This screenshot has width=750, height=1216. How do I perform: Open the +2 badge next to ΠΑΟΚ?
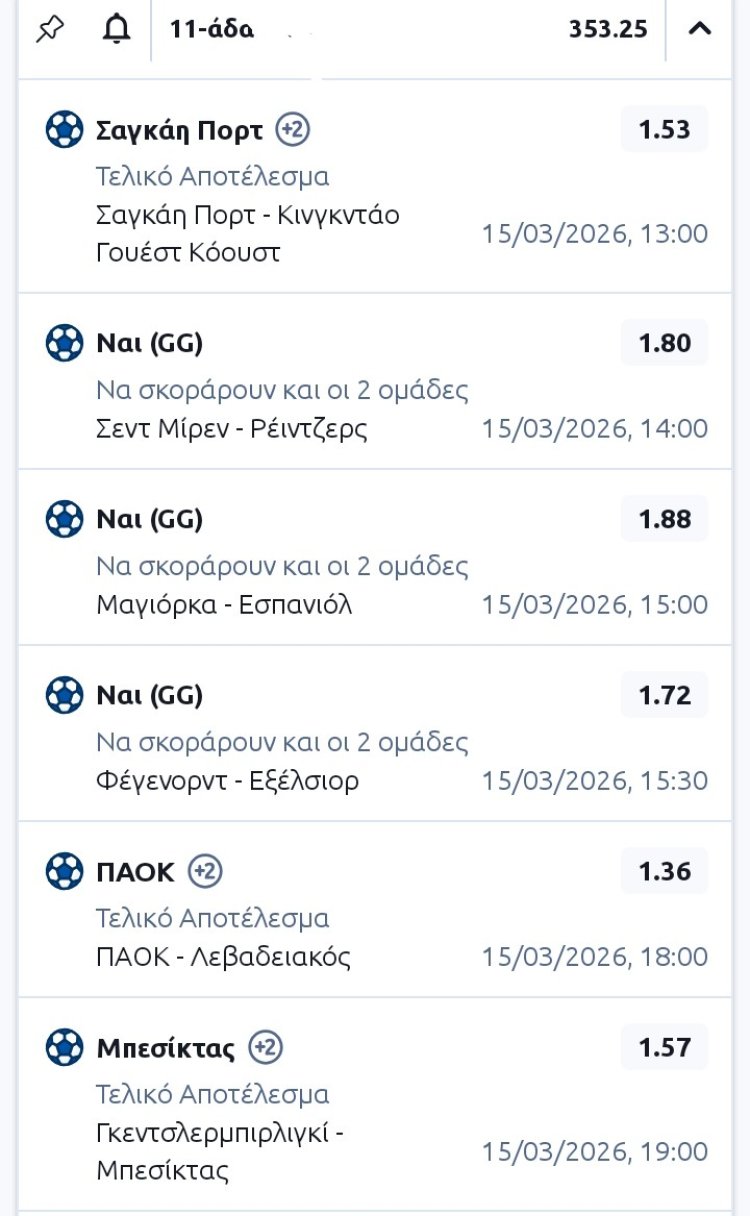click(x=205, y=871)
